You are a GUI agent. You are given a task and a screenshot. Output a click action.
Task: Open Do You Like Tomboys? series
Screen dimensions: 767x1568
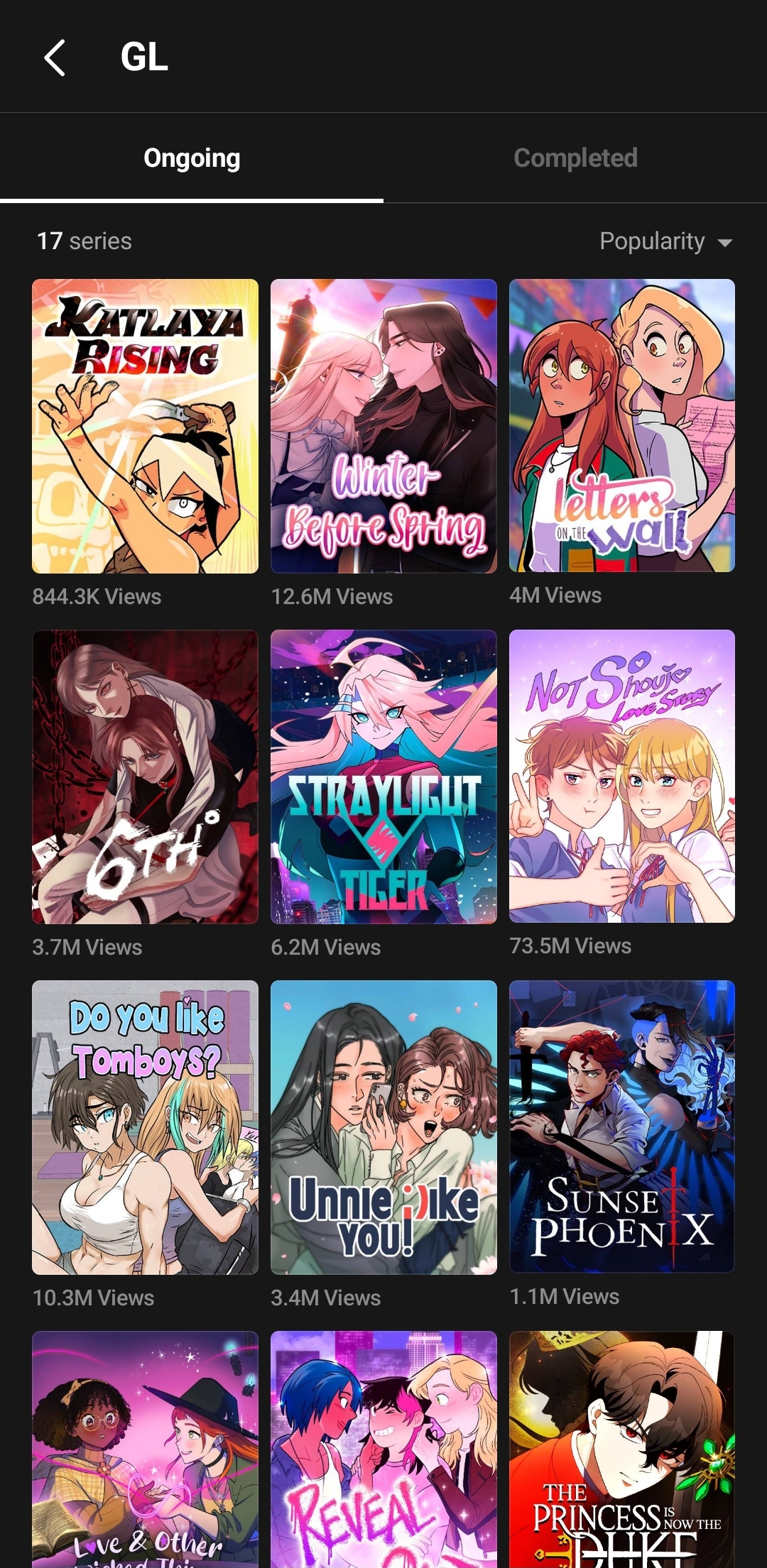[x=145, y=1127]
